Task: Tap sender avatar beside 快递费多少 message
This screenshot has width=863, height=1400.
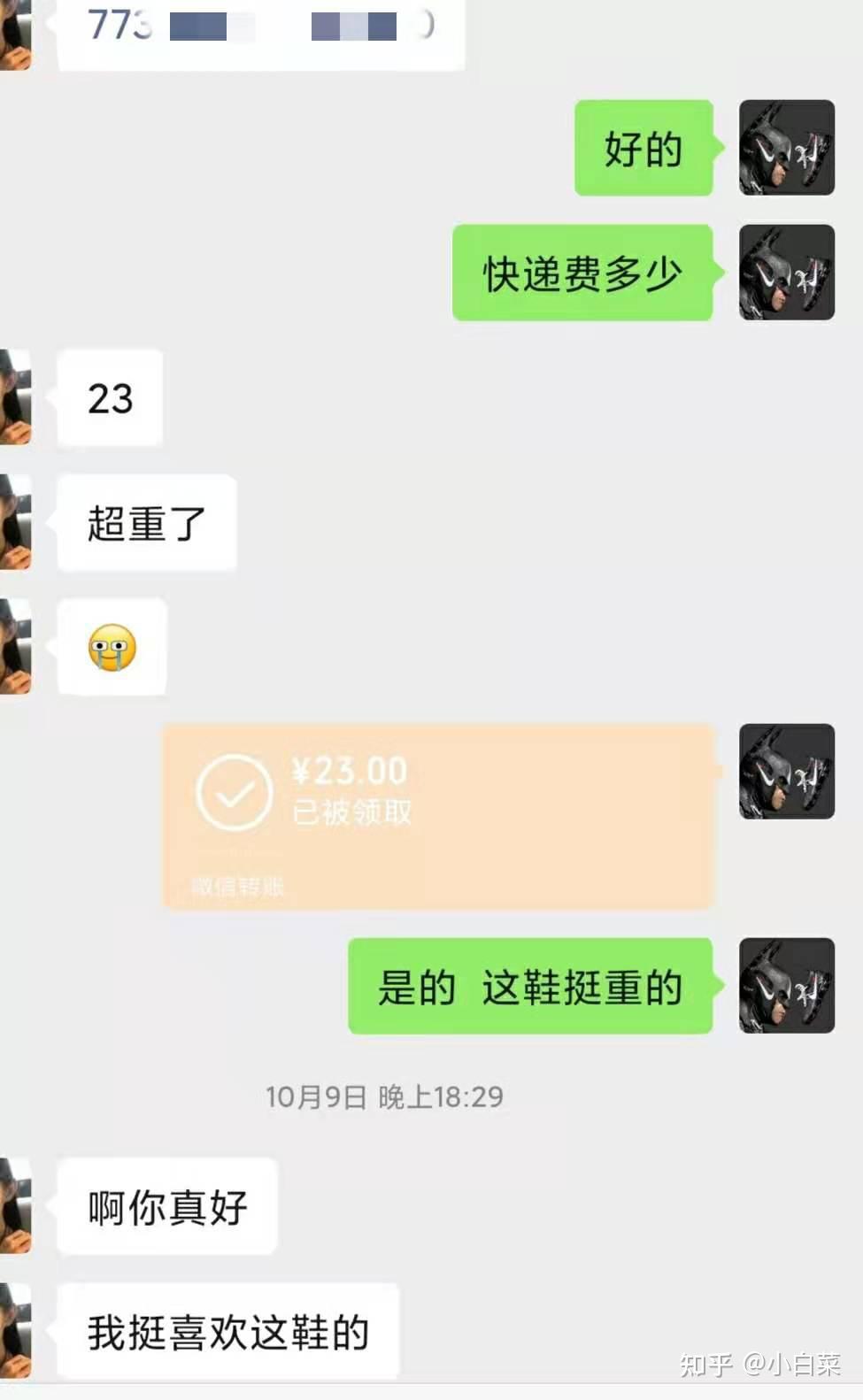Action: pyautogui.click(x=787, y=273)
